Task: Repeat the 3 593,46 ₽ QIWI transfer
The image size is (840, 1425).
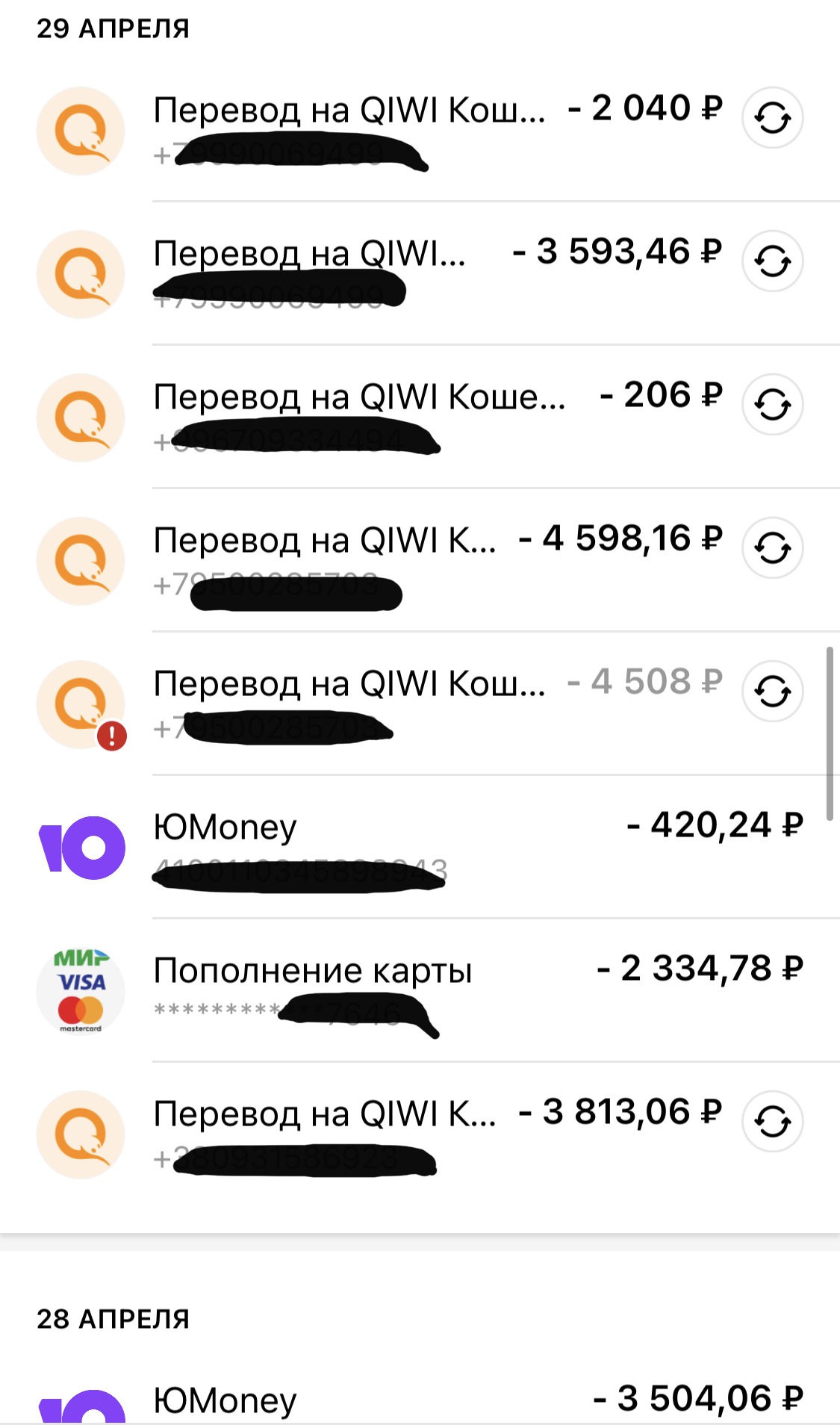Action: [772, 261]
